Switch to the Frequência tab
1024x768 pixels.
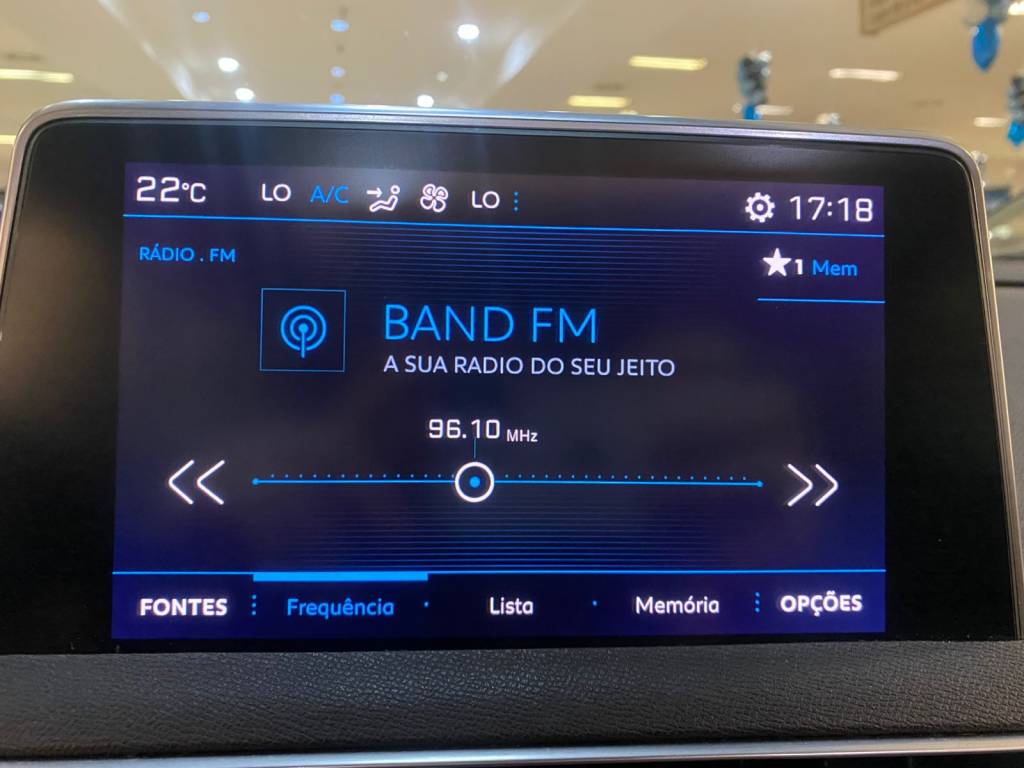(x=340, y=606)
